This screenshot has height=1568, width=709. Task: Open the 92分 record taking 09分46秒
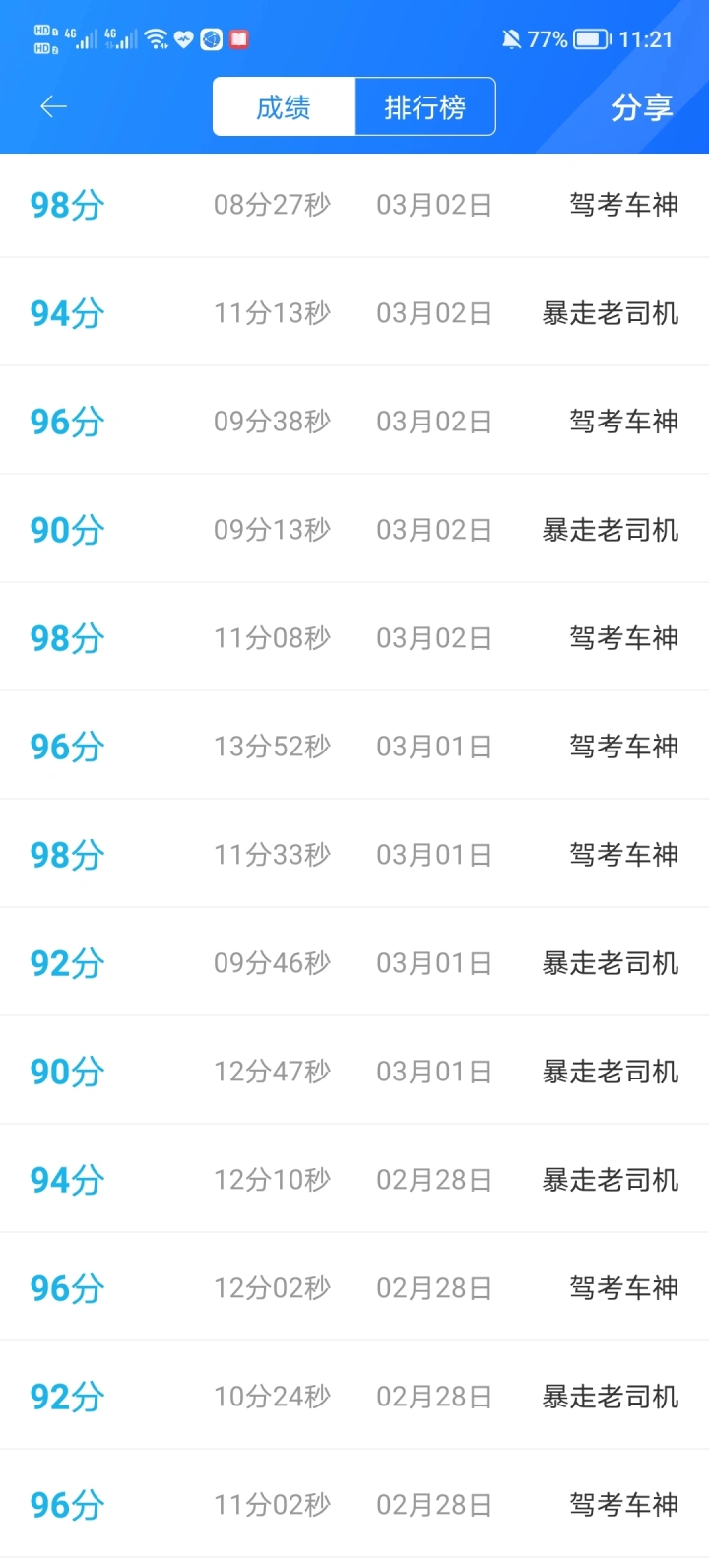point(354,962)
